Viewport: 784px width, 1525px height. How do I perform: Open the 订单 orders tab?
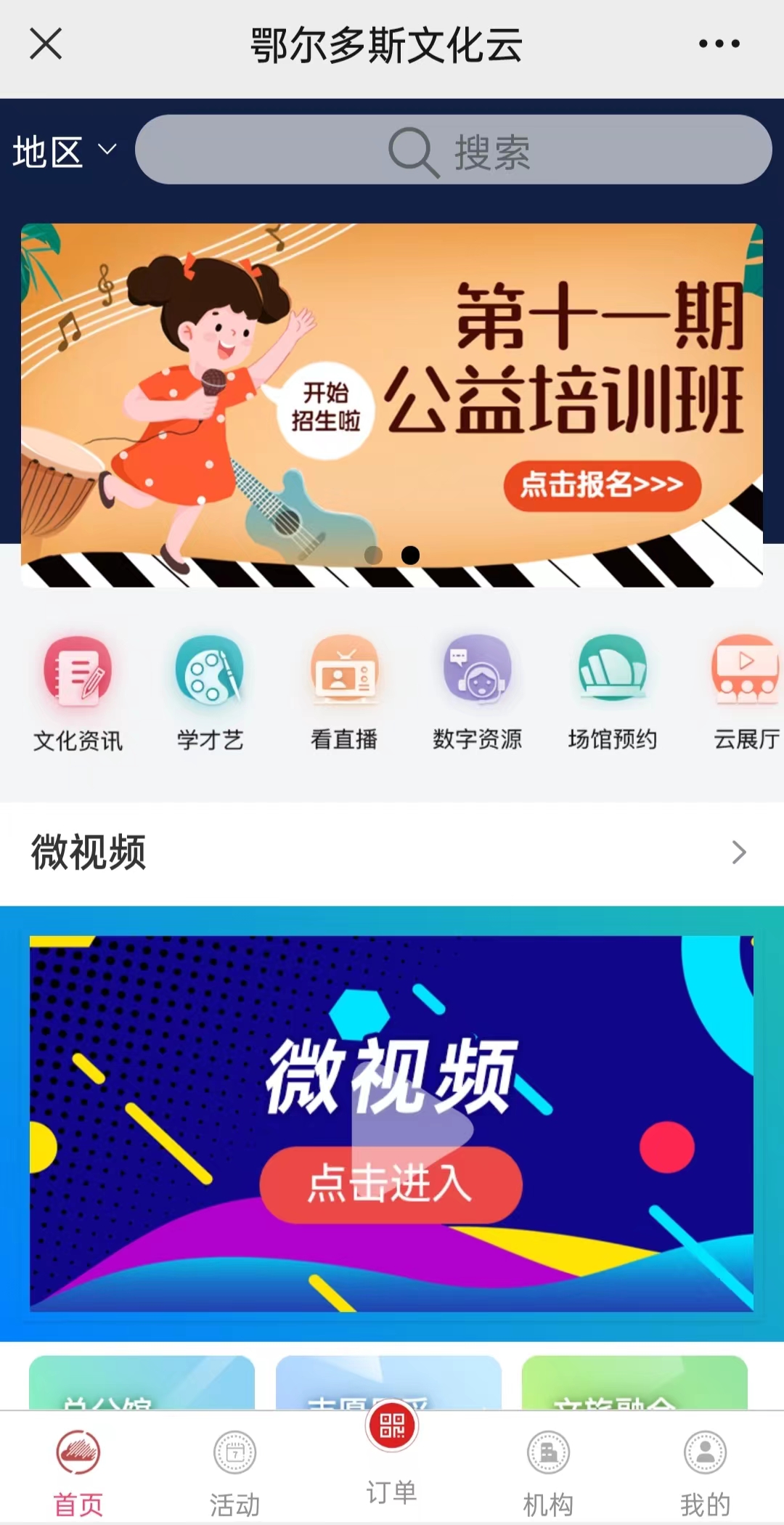(391, 1455)
